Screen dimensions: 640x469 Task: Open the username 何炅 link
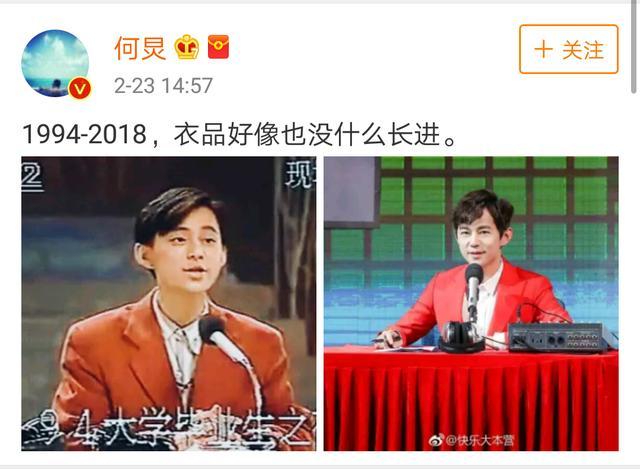pyautogui.click(x=139, y=47)
